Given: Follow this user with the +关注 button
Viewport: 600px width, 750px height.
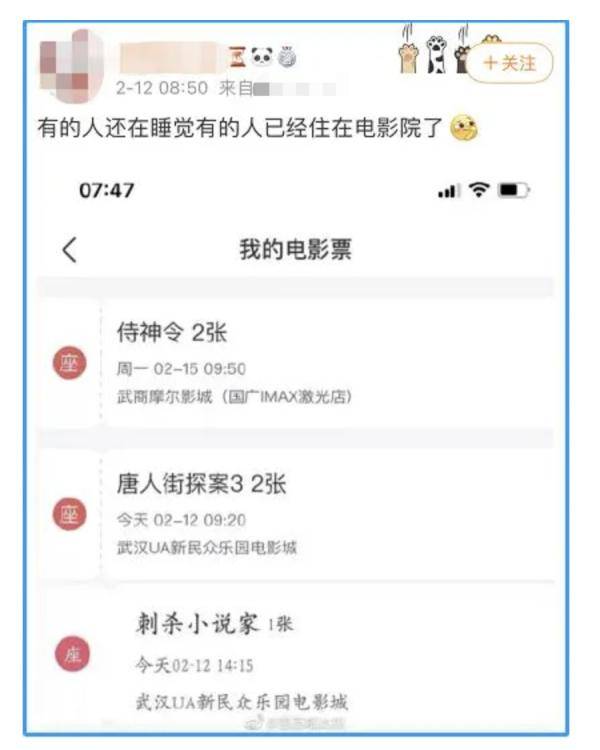Looking at the screenshot, I should pyautogui.click(x=509, y=63).
